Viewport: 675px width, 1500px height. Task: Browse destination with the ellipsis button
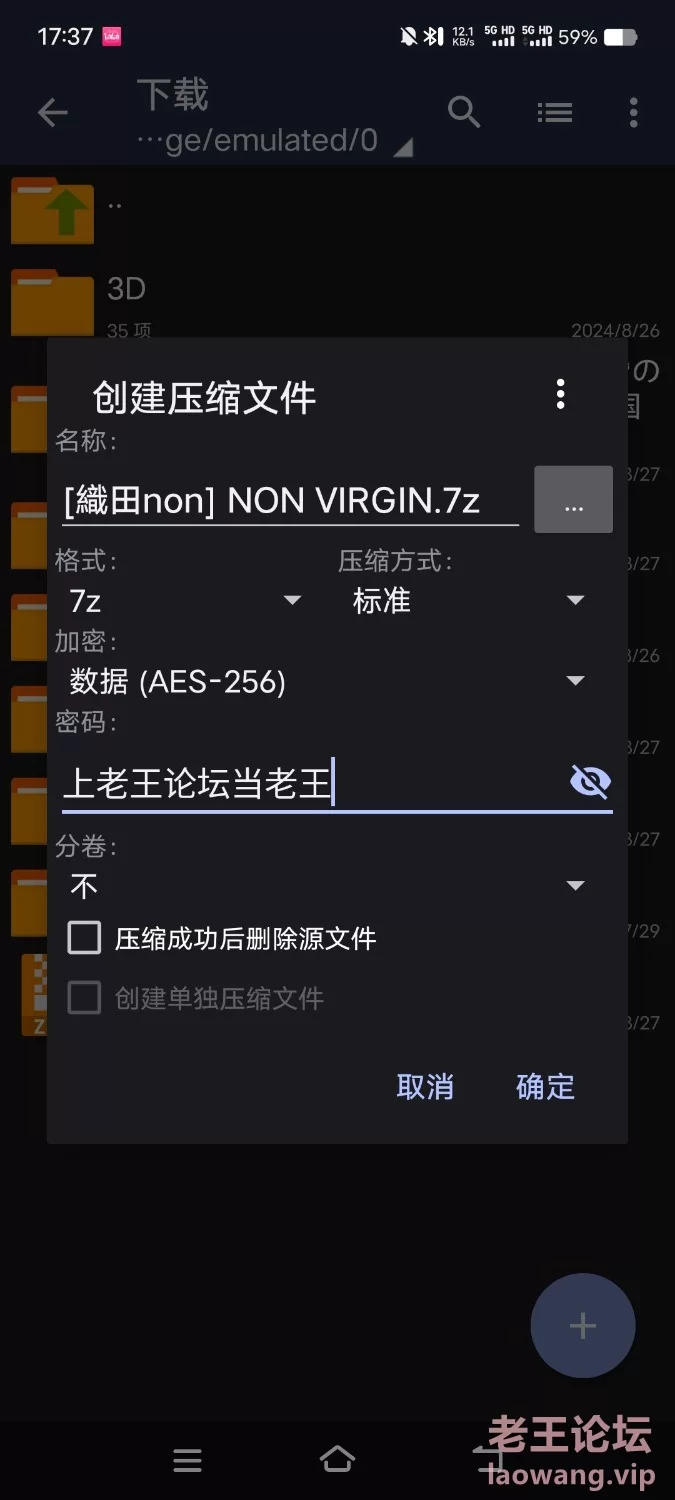coord(573,499)
